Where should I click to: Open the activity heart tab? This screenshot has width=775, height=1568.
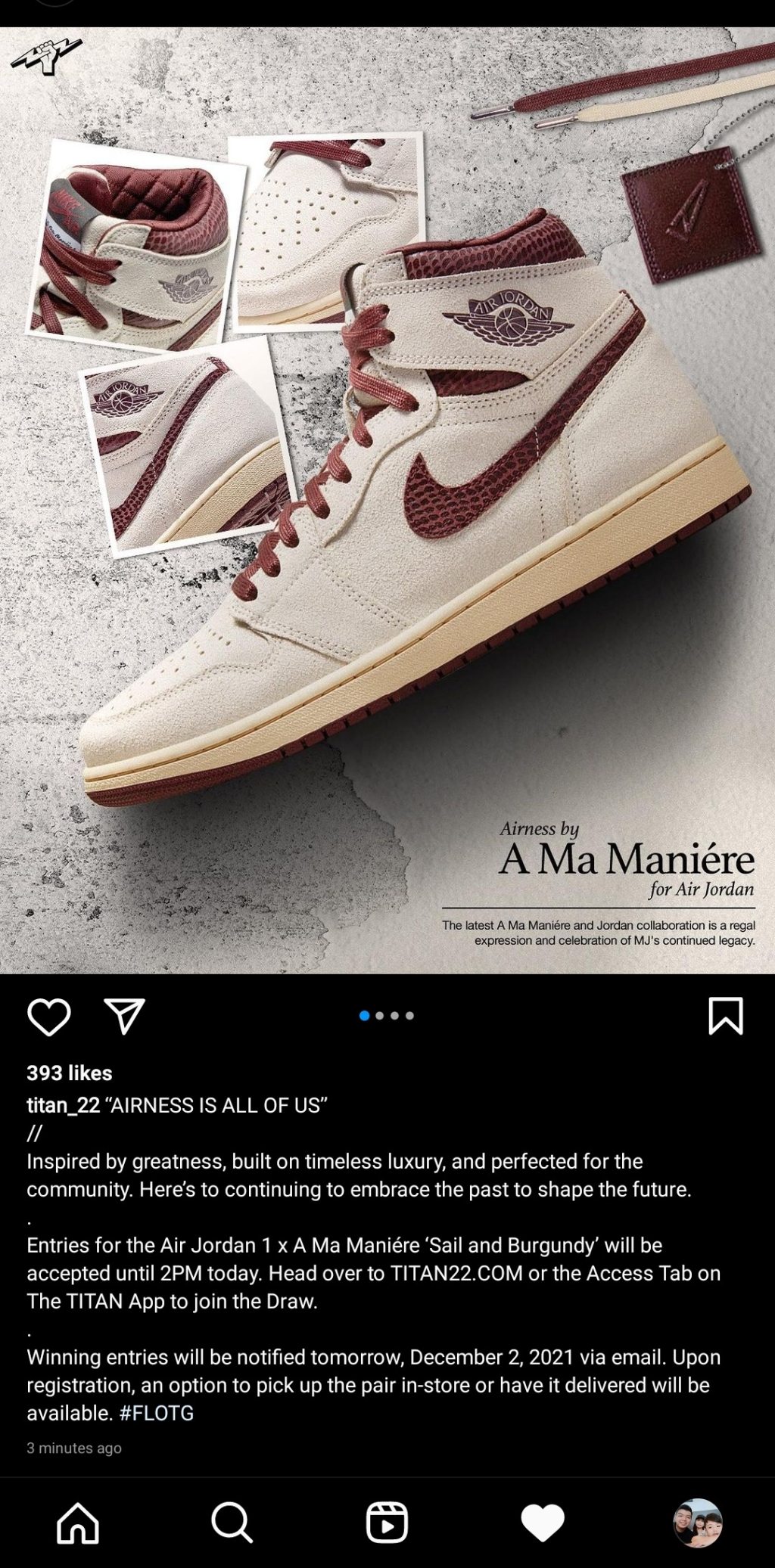(543, 1522)
